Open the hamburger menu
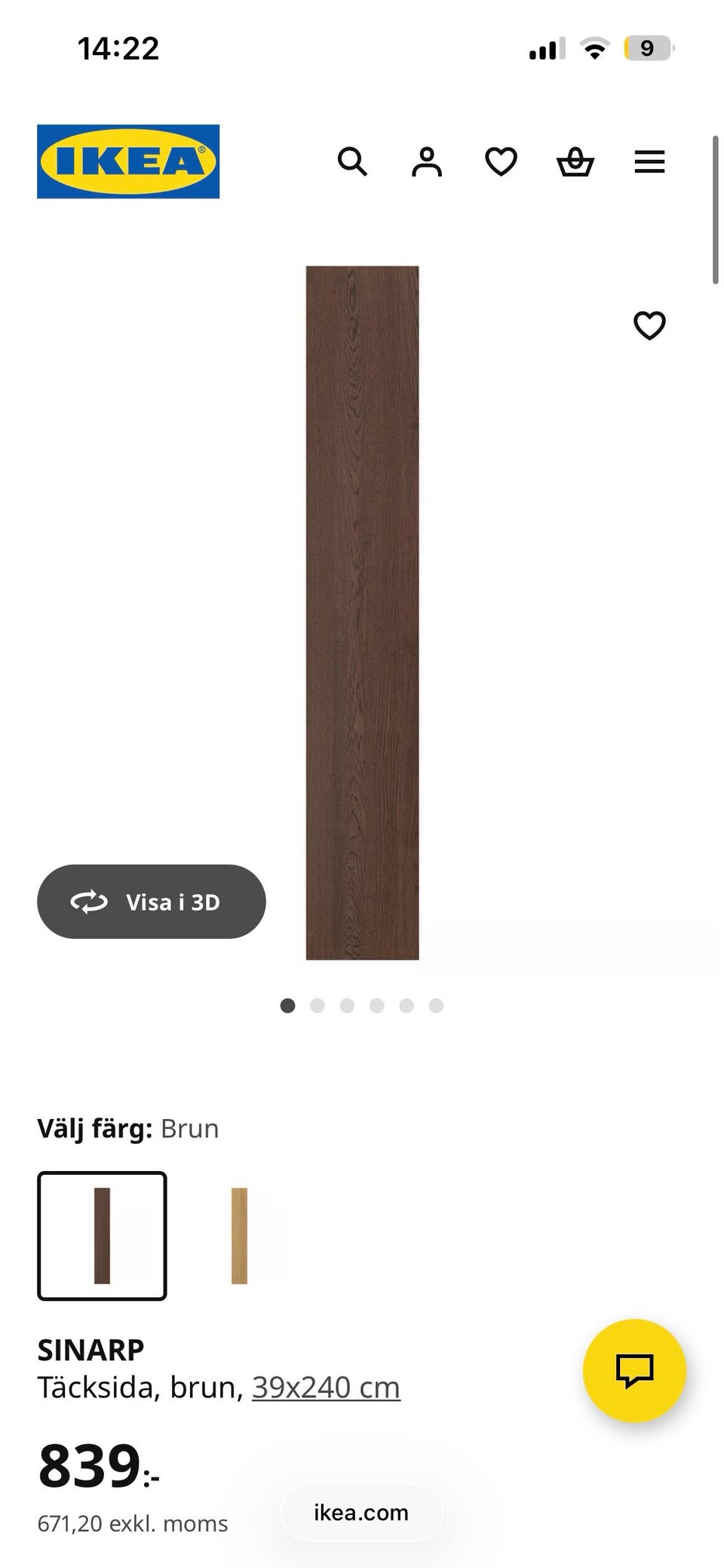724x1568 pixels. 649,161
